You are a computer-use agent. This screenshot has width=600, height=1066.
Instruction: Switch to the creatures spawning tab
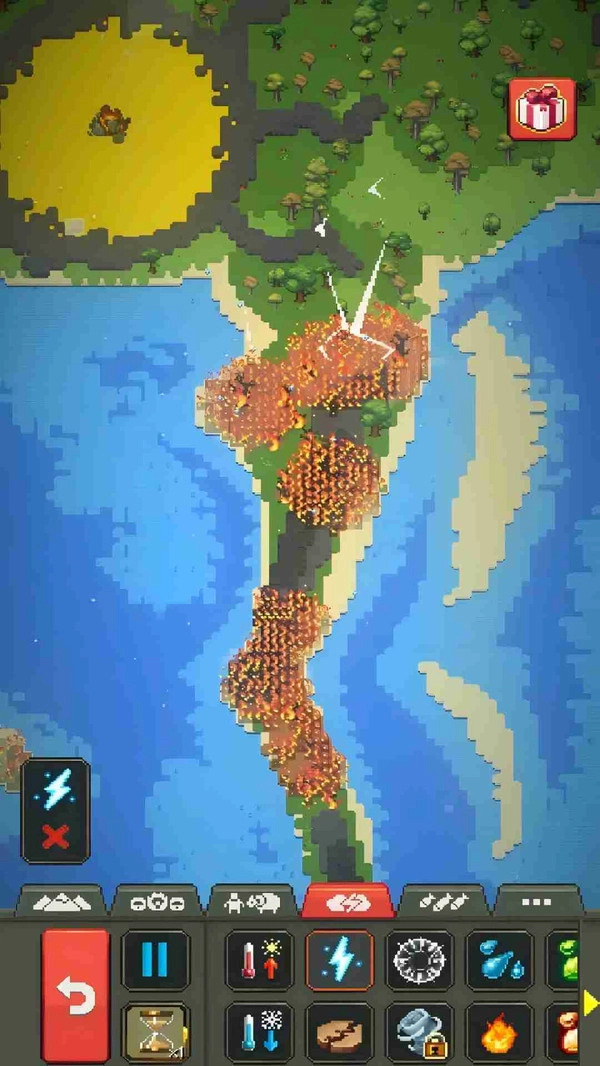[252, 902]
